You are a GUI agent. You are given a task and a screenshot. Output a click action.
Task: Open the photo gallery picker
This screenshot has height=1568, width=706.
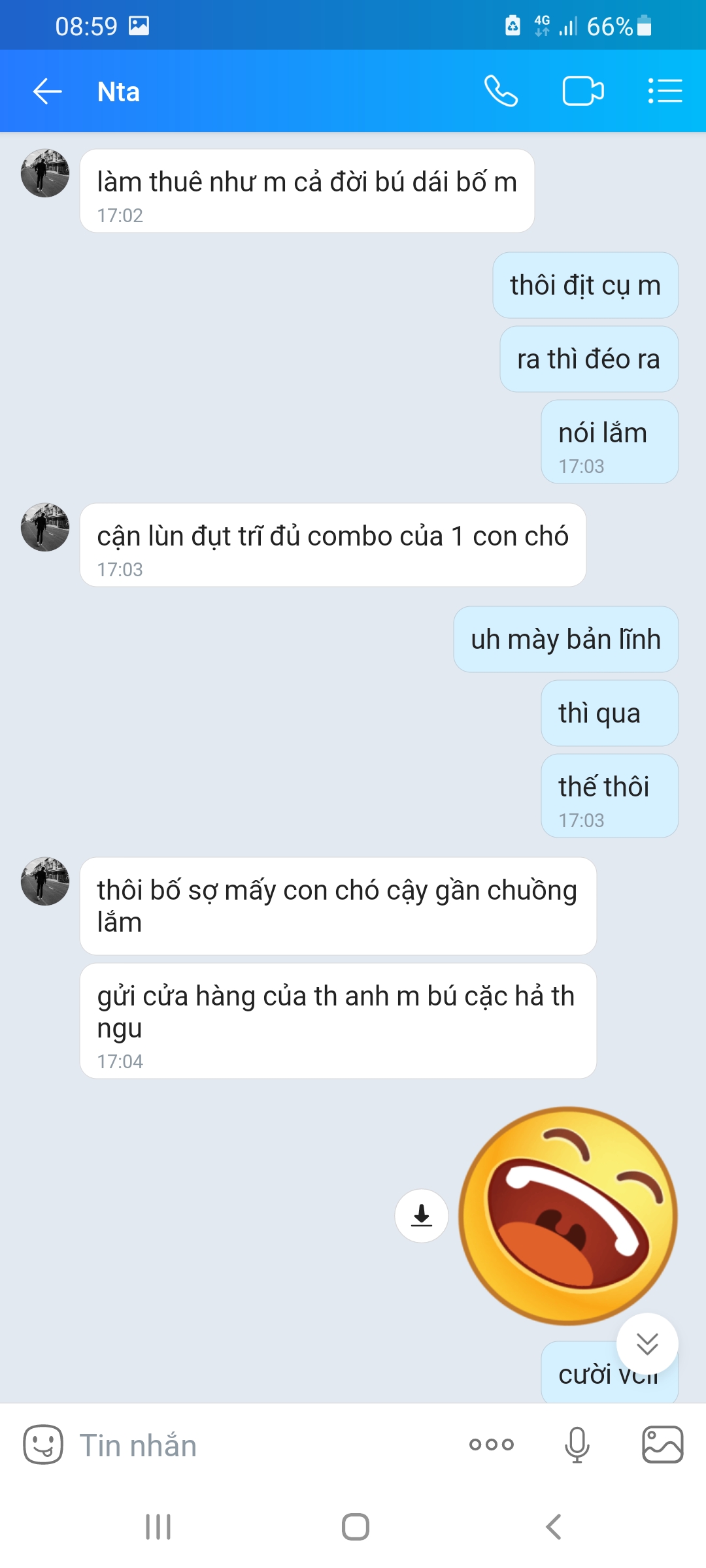coord(663,1445)
